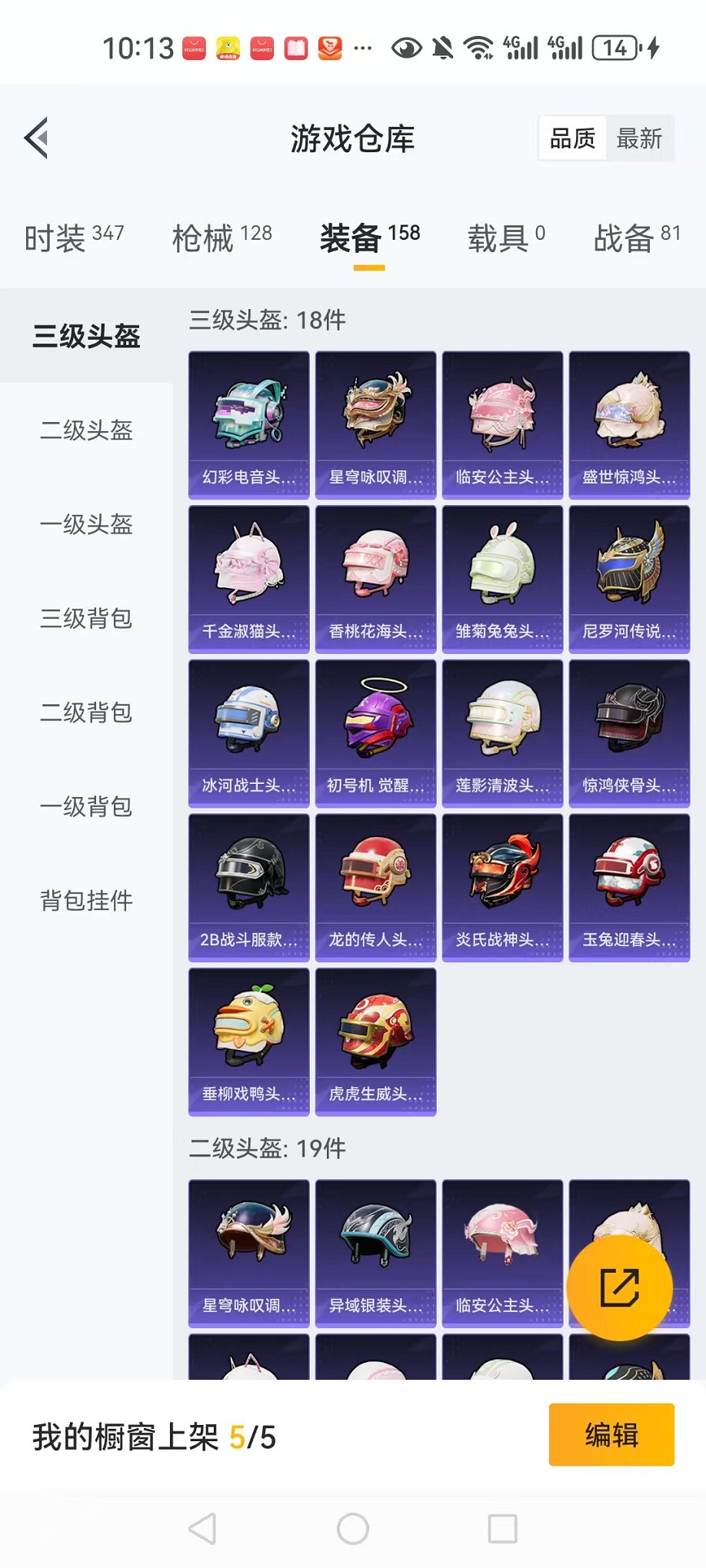Screen dimensions: 706x1568
Task: Show the 三级背包 category
Action: 86,619
